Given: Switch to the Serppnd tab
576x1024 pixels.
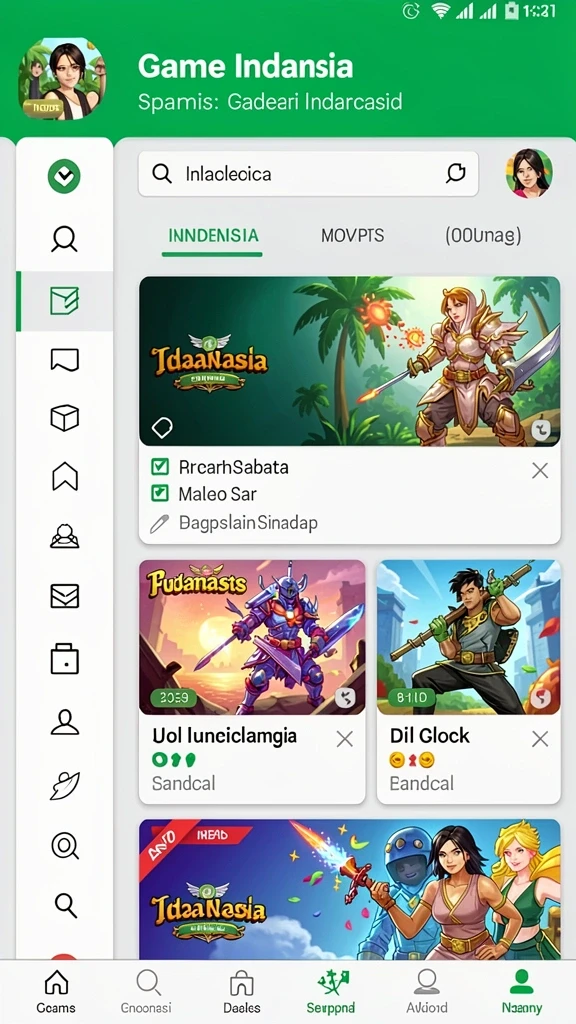Looking at the screenshot, I should (330, 991).
